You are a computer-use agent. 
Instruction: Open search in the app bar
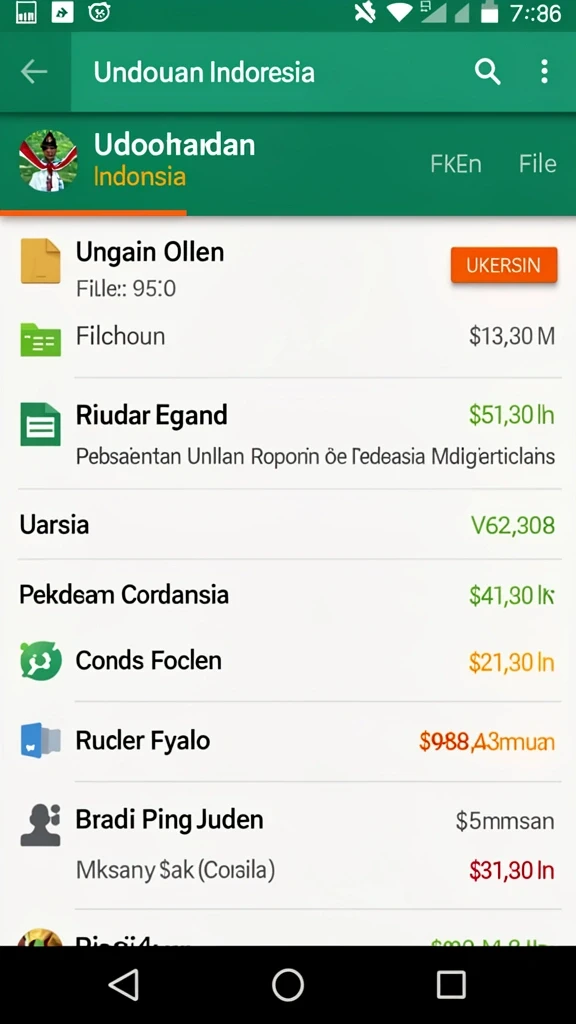(487, 72)
